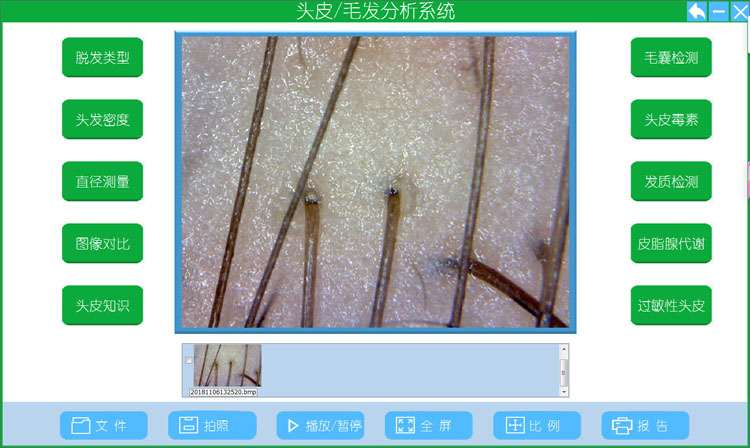The height and width of the screenshot is (448, 750).
Task: Select 发质检测 option
Action: (x=671, y=182)
